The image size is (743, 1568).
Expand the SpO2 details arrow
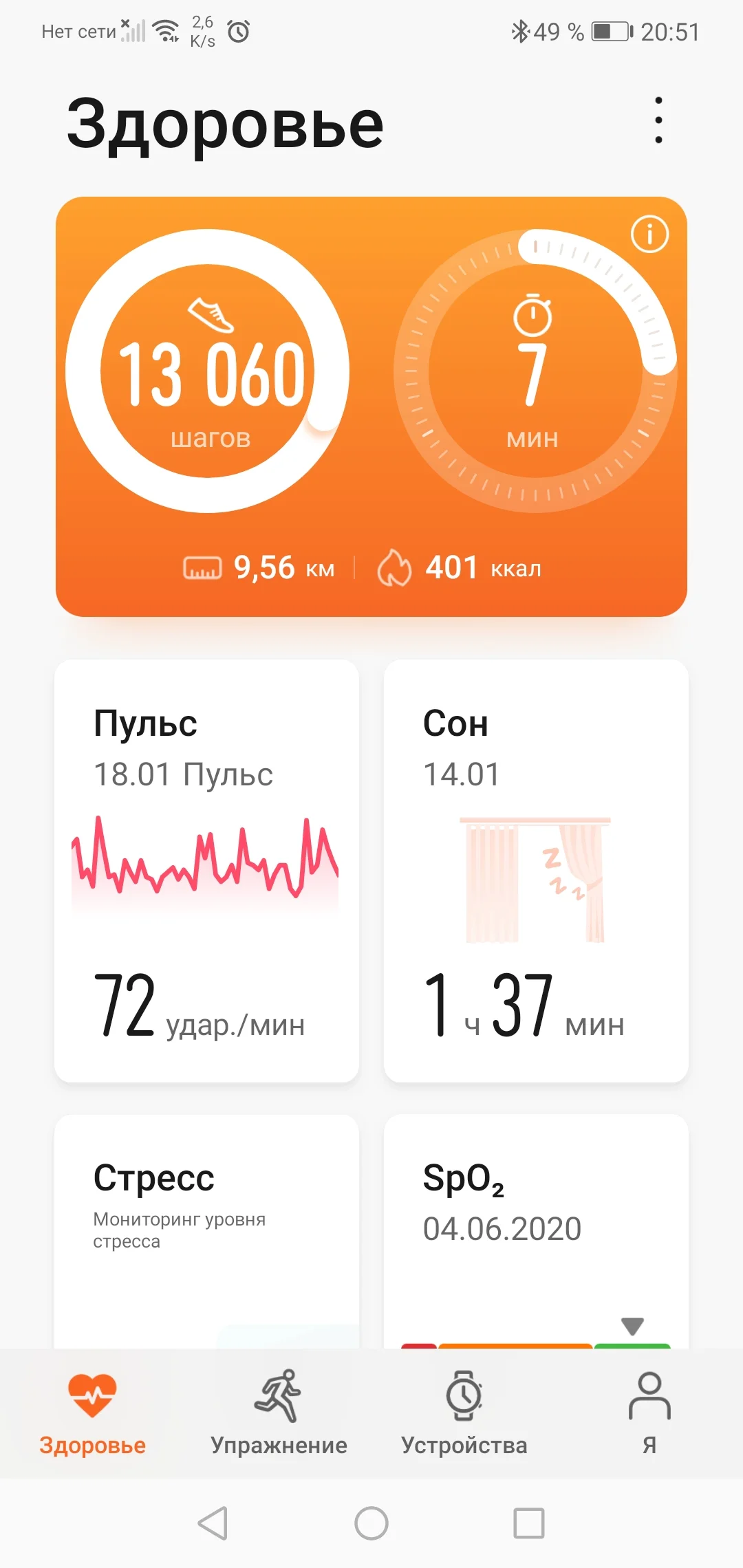click(x=630, y=1324)
